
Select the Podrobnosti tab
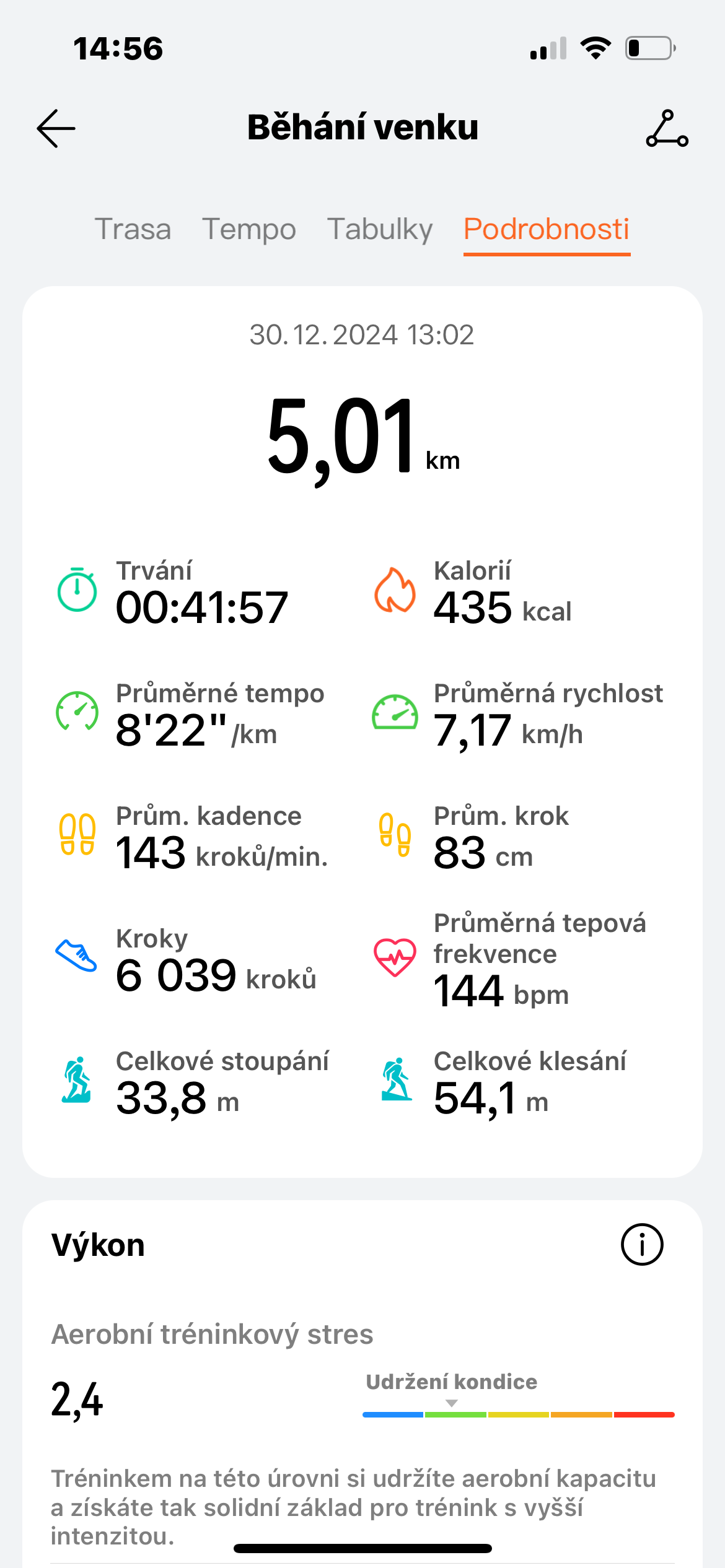547,229
